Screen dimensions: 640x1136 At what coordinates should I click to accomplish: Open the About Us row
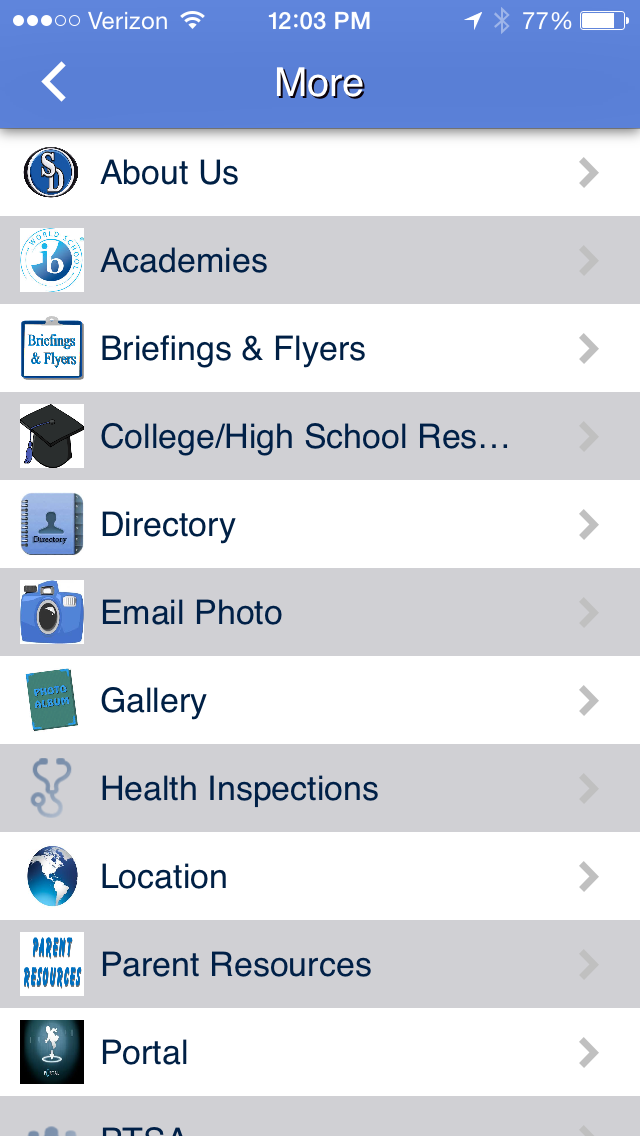pyautogui.click(x=320, y=172)
